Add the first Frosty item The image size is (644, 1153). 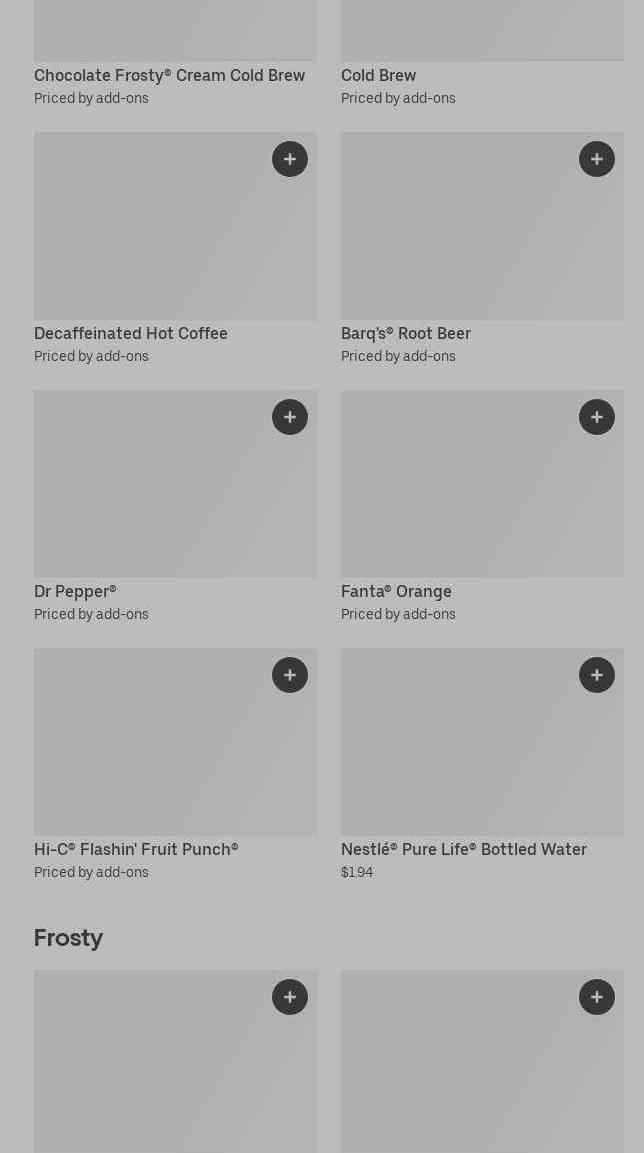point(290,997)
